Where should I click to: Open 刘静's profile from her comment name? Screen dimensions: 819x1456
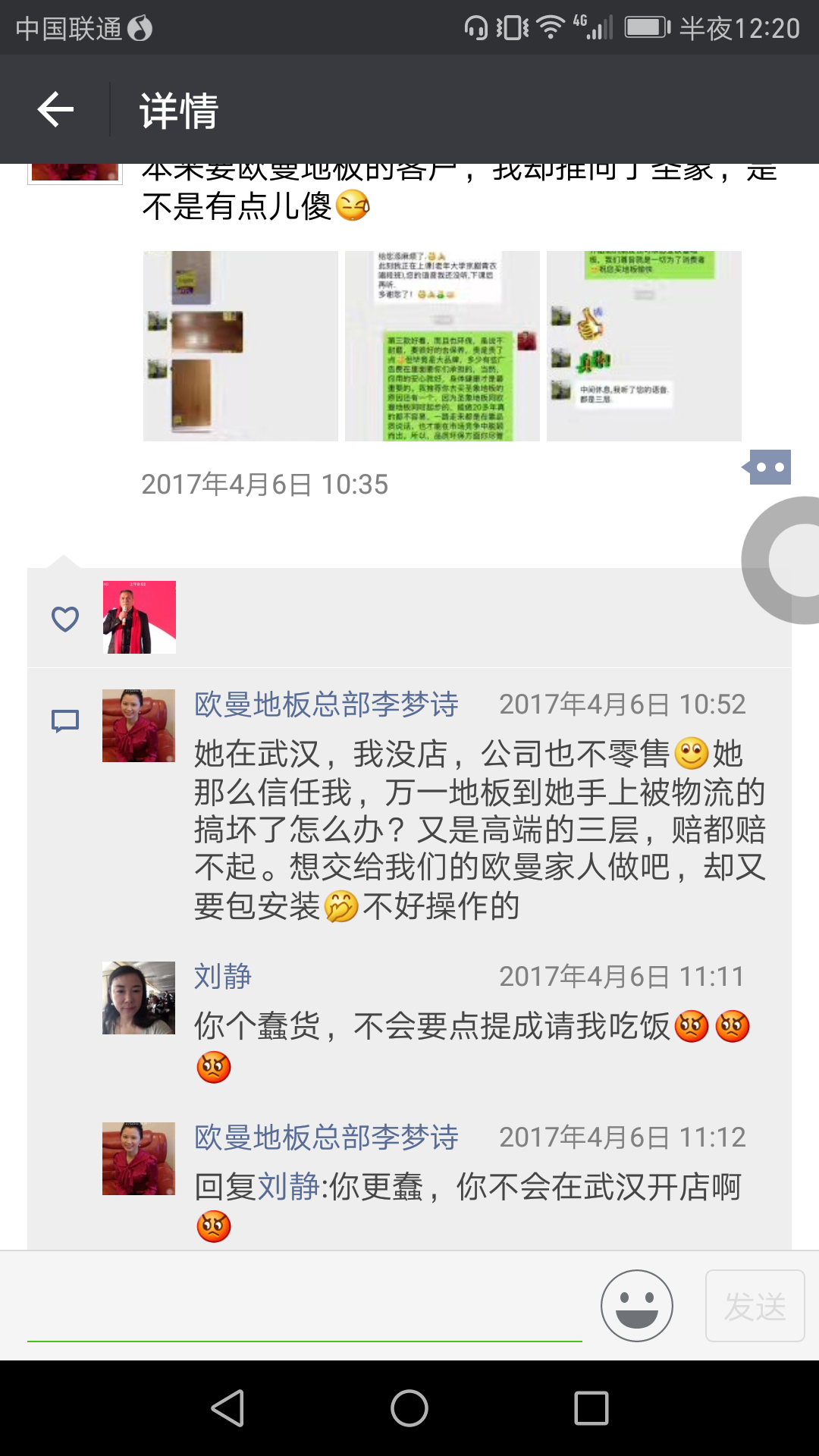tap(223, 977)
